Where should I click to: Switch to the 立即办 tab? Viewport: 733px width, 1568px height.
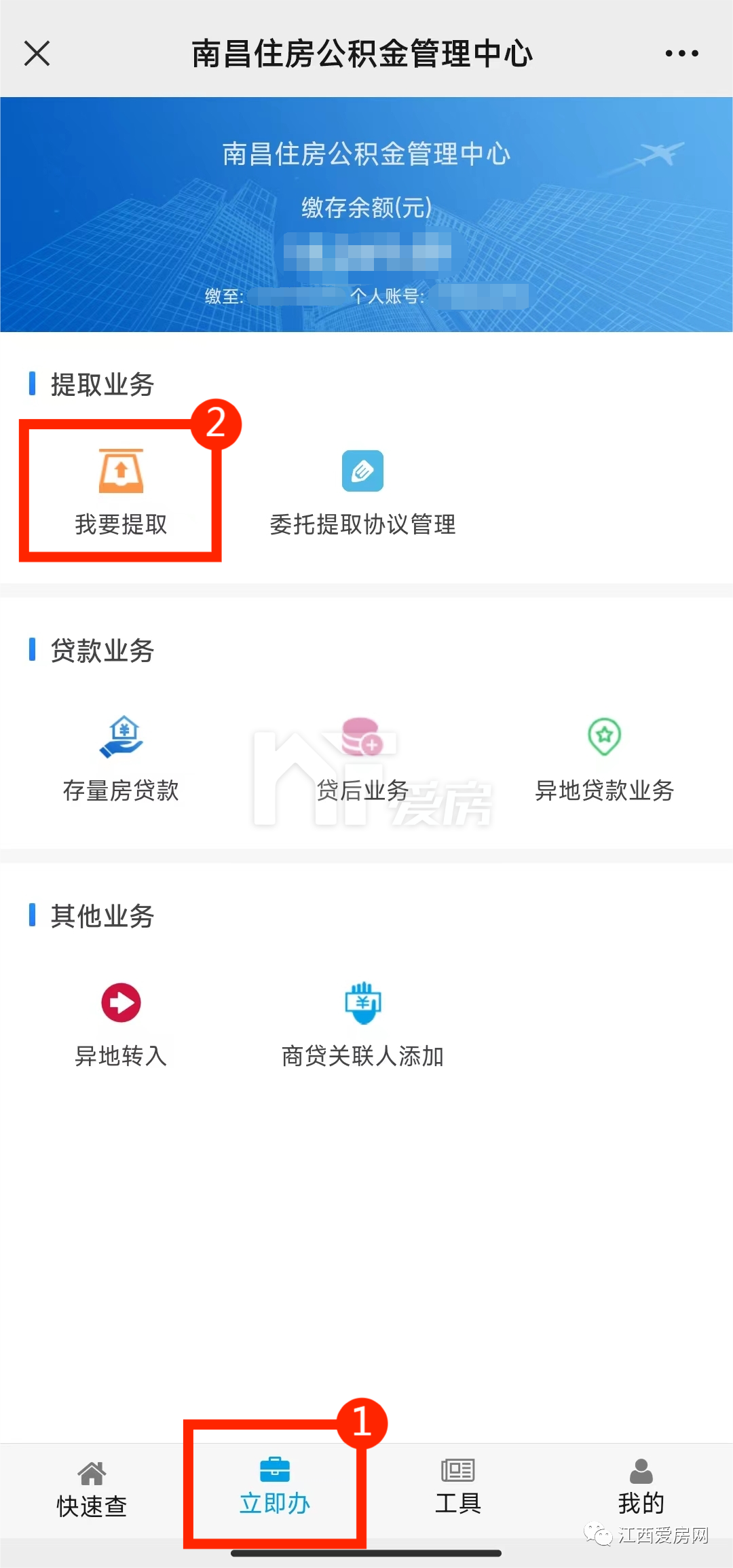point(275,1489)
